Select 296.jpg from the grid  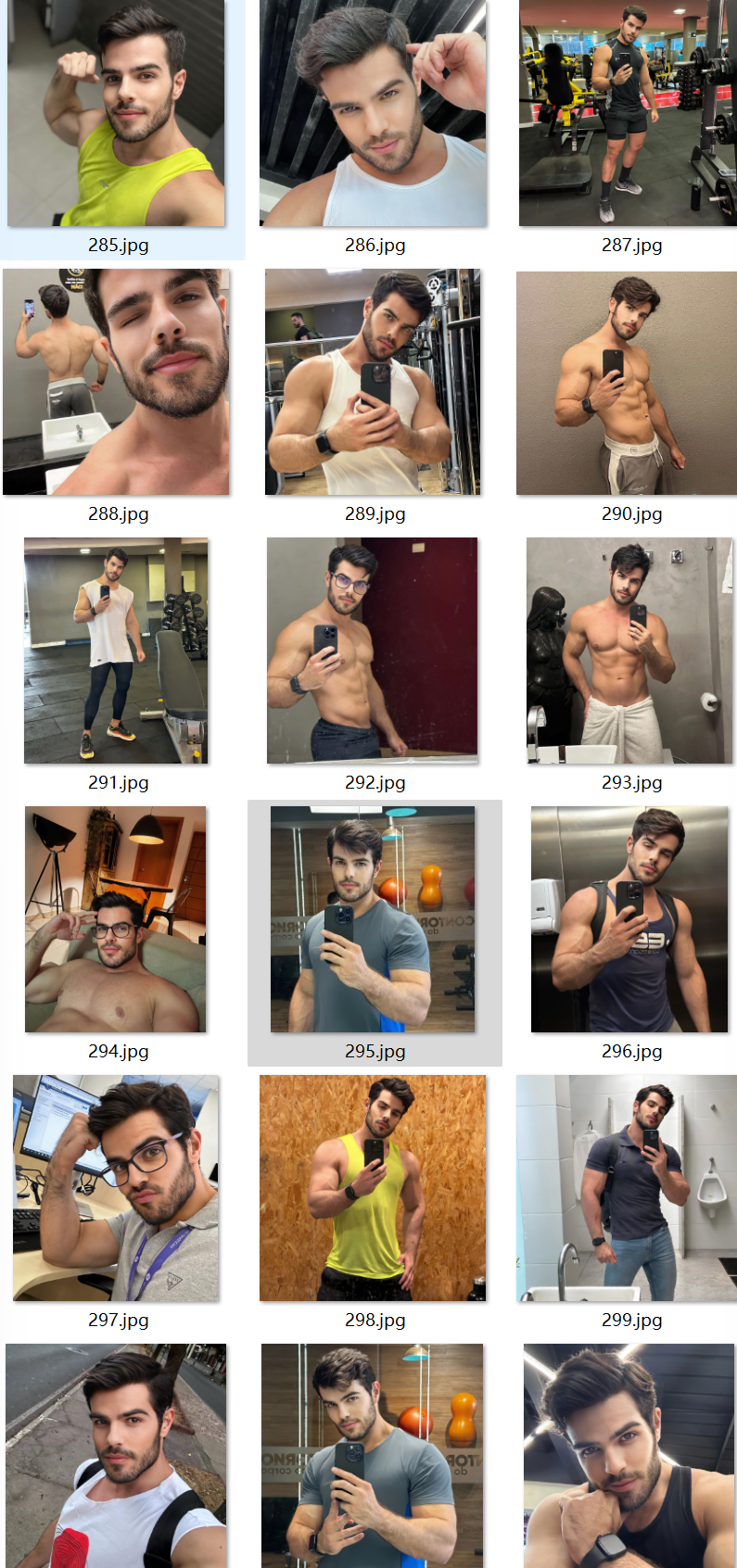(x=629, y=919)
